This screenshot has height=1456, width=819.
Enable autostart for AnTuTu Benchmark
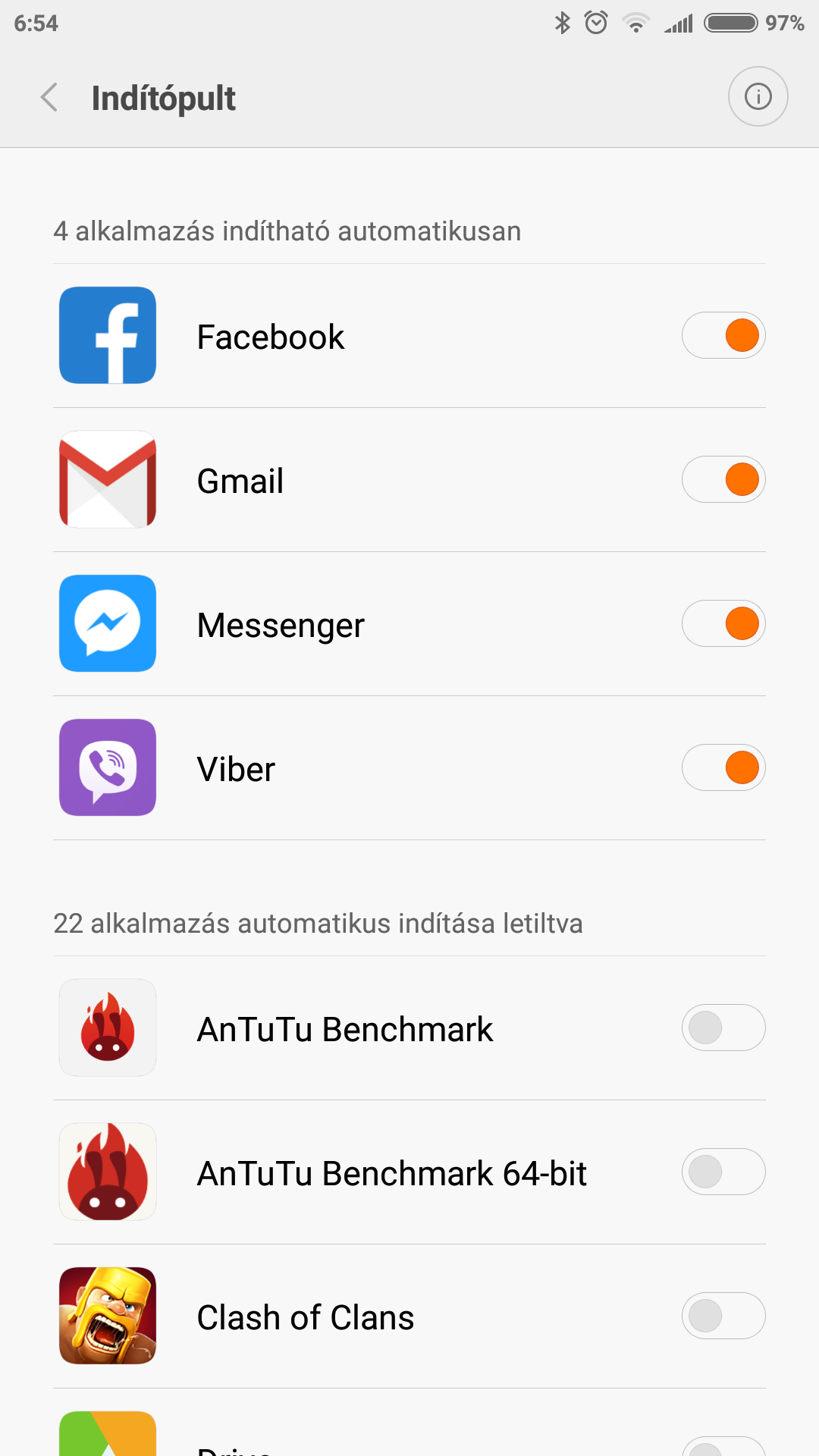pos(723,1028)
